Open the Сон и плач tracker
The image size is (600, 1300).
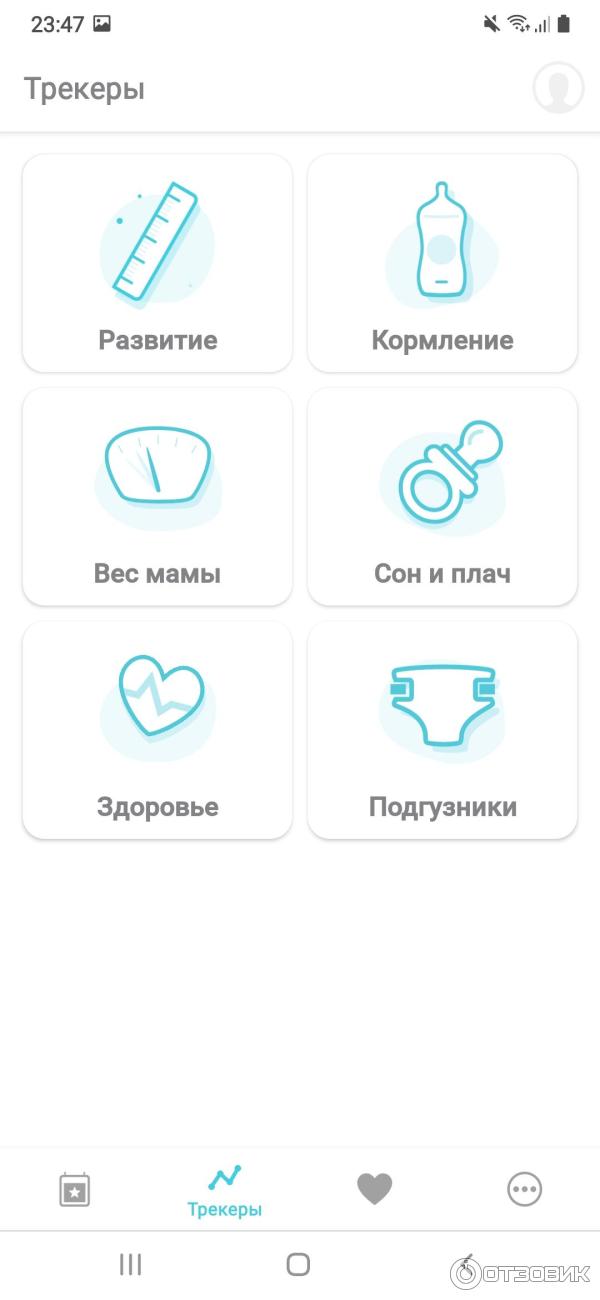[442, 497]
